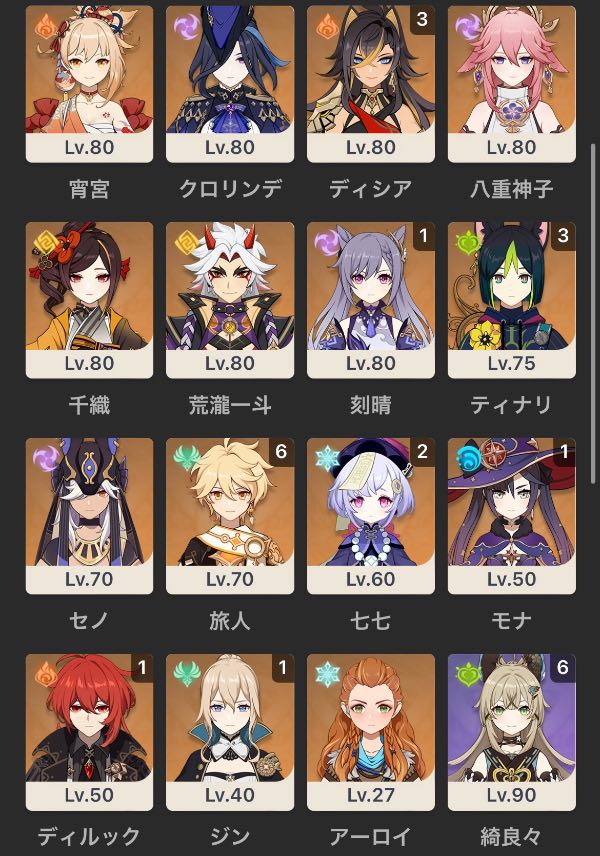This screenshot has width=600, height=856.
Task: Open the 宵宮 character card
Action: coord(89,83)
